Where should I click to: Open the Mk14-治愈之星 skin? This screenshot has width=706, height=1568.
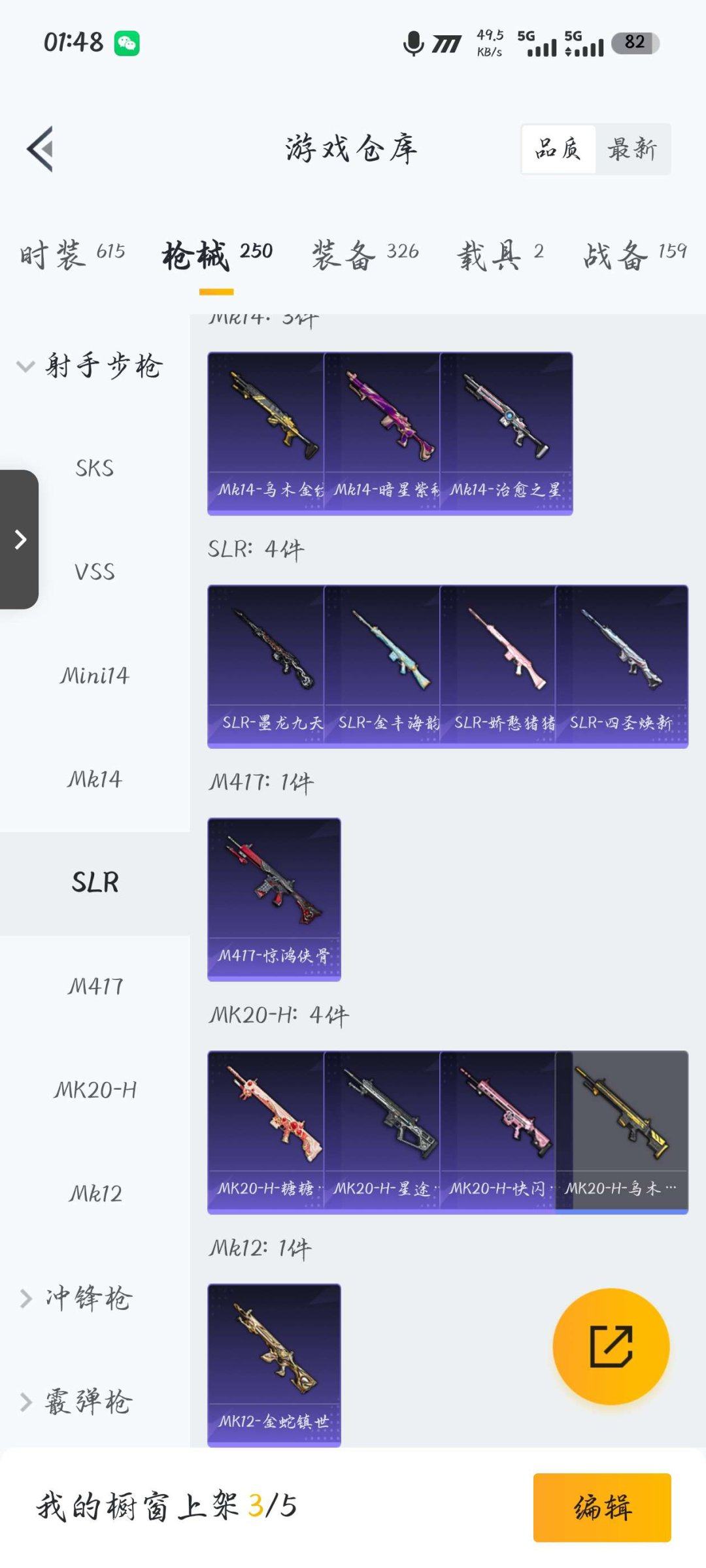(506, 433)
